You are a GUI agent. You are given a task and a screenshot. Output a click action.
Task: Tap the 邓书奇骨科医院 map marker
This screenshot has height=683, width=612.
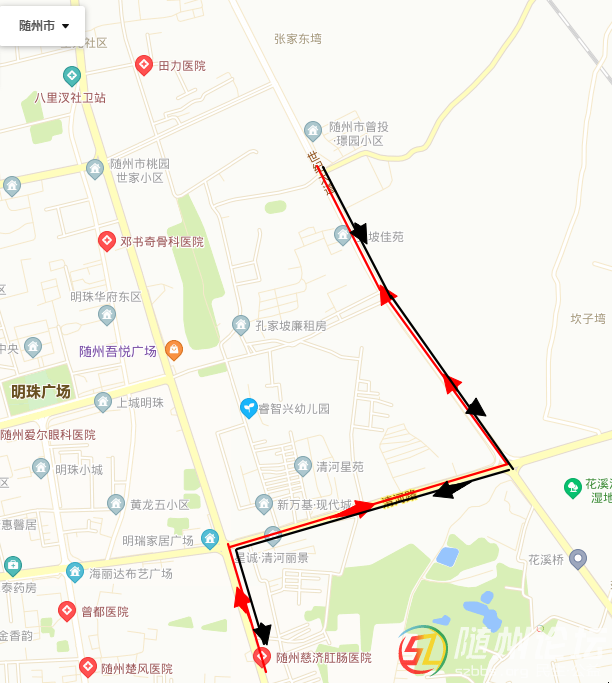[x=106, y=241]
